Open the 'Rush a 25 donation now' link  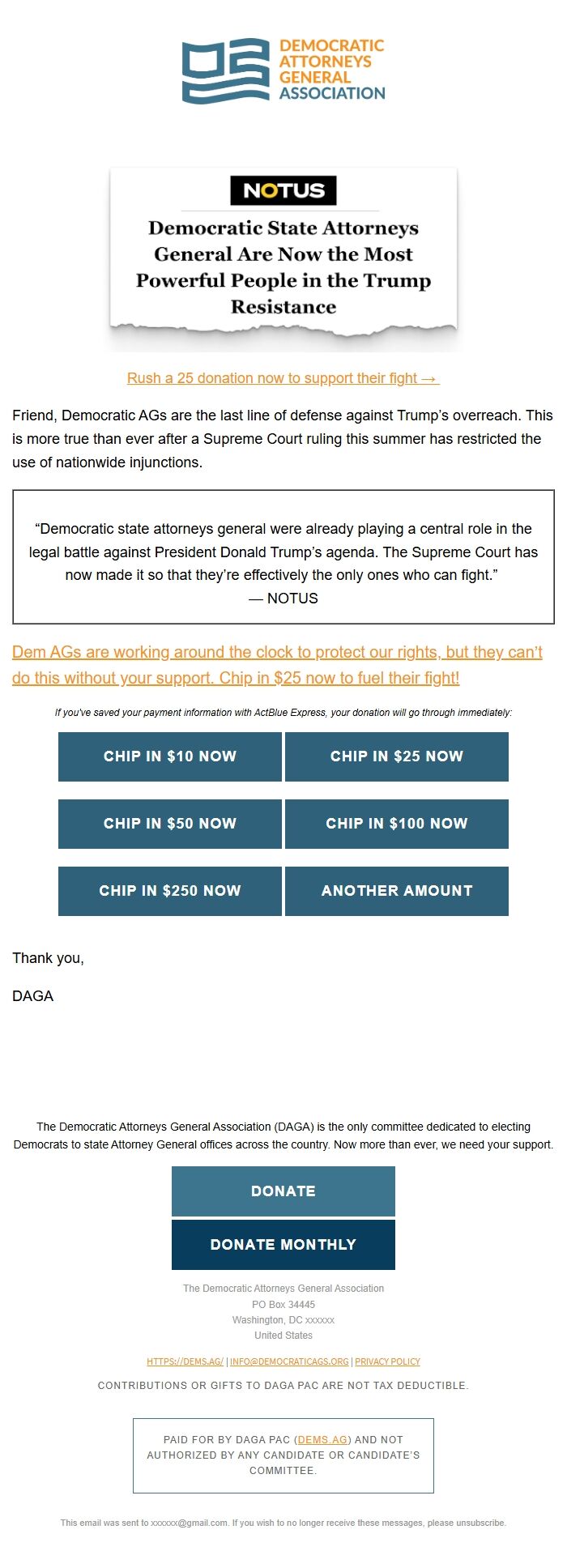pyautogui.click(x=283, y=378)
